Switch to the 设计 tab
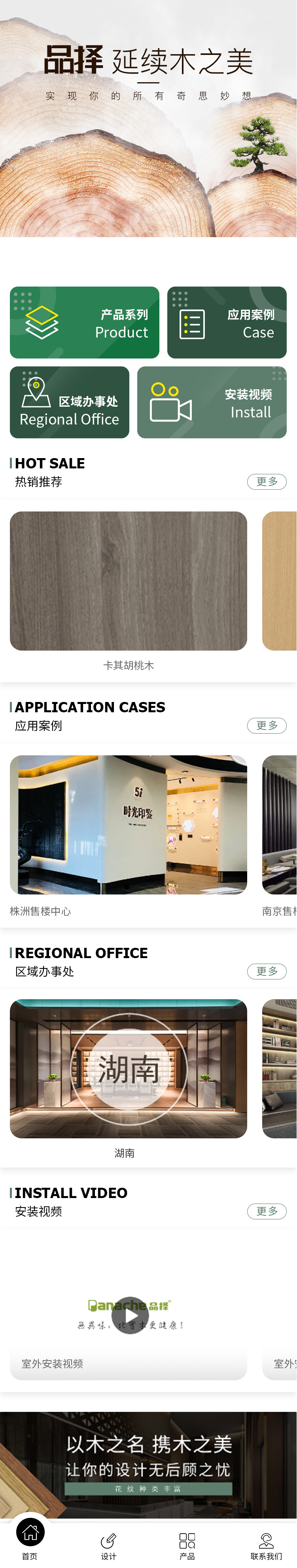297x1568 pixels. (x=108, y=1545)
